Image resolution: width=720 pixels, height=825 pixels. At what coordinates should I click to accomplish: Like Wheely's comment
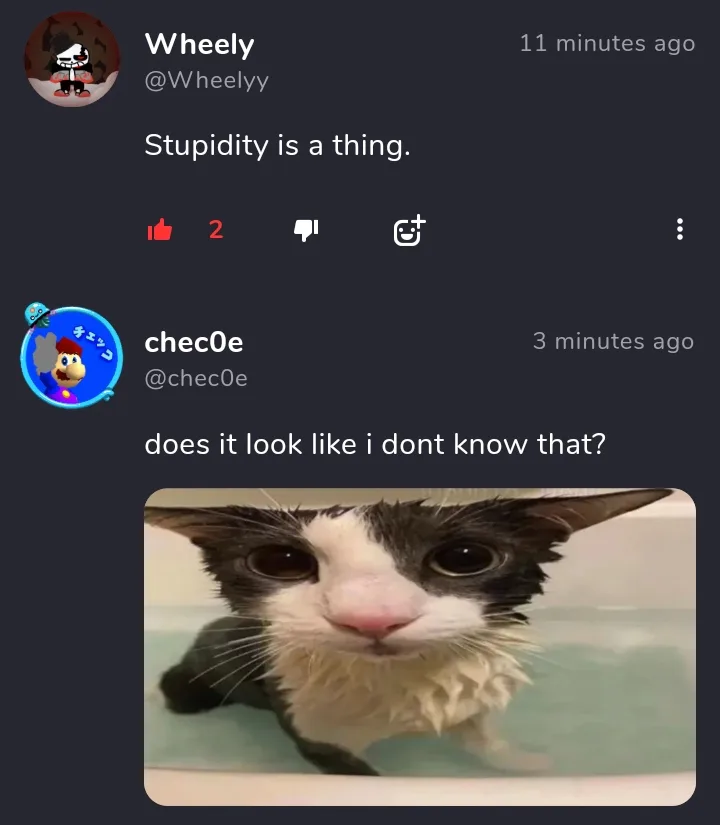coord(160,231)
